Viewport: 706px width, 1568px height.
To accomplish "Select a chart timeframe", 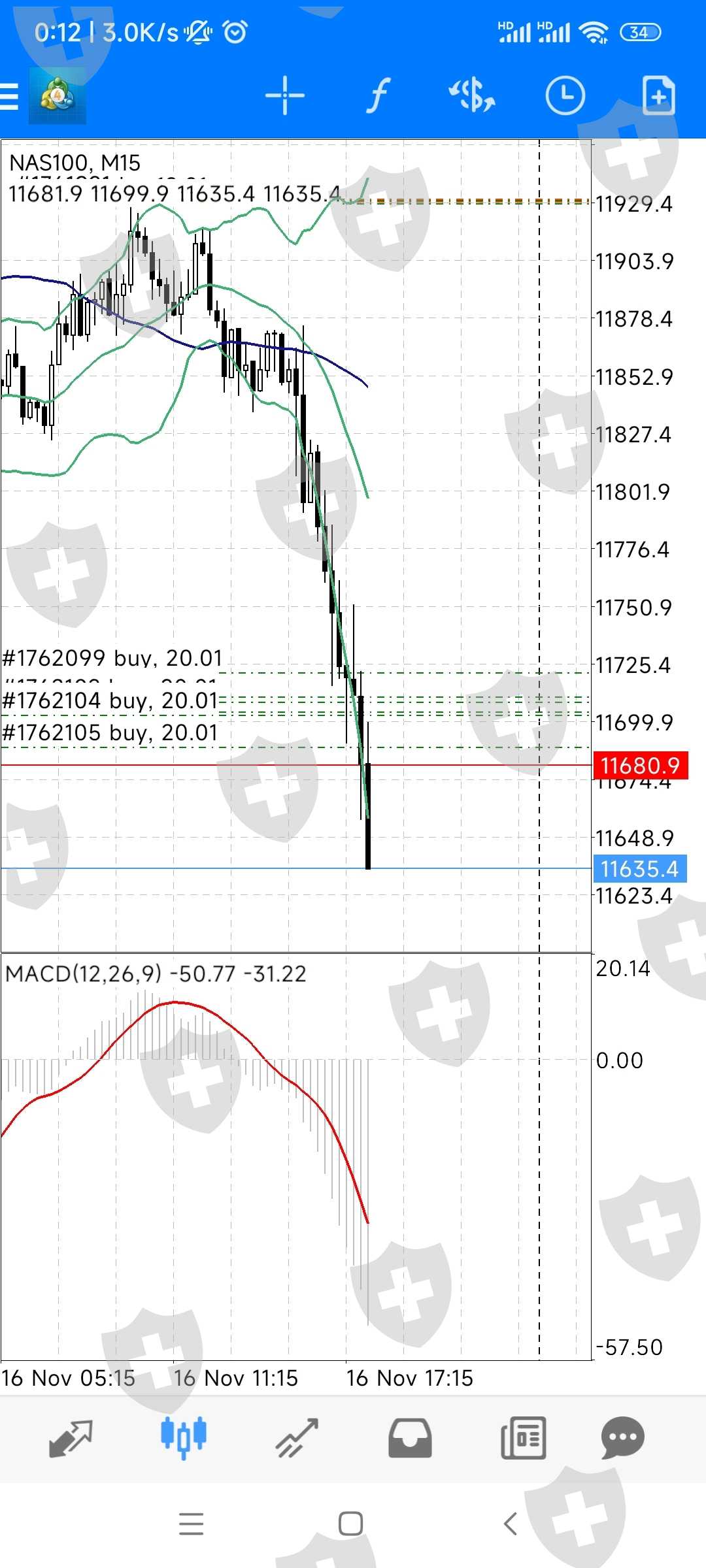I will [x=565, y=96].
